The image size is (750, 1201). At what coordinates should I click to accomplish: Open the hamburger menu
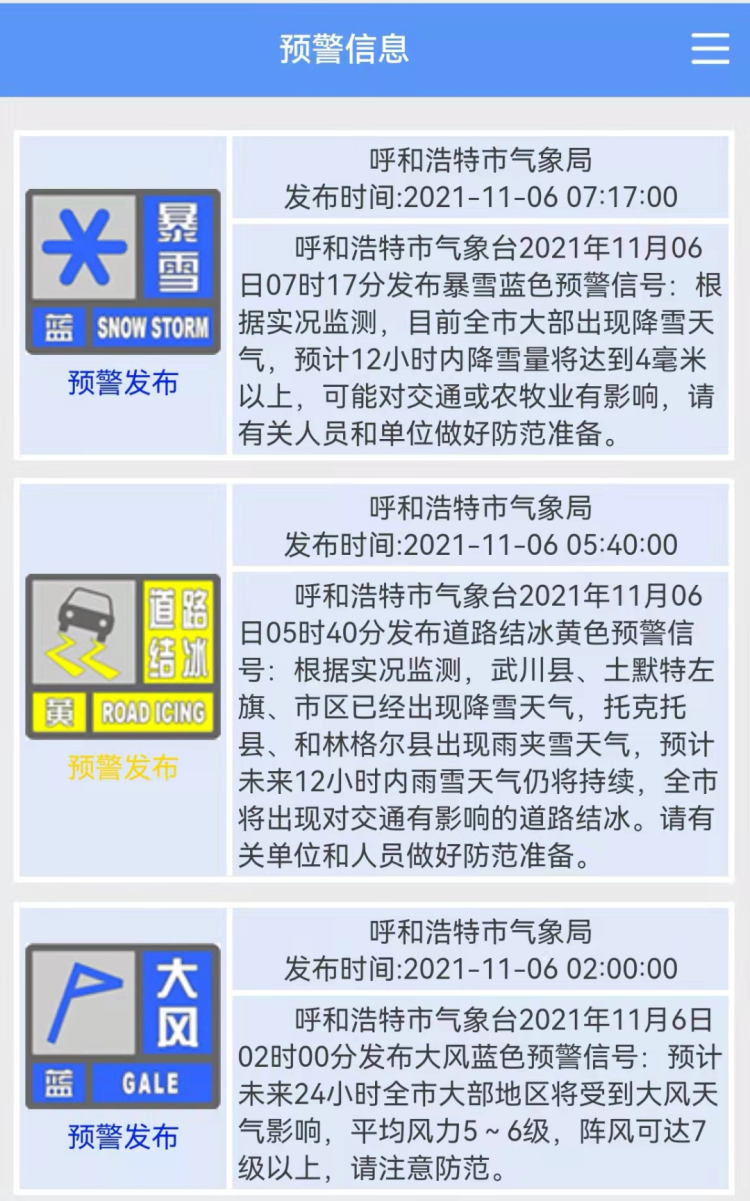(710, 48)
